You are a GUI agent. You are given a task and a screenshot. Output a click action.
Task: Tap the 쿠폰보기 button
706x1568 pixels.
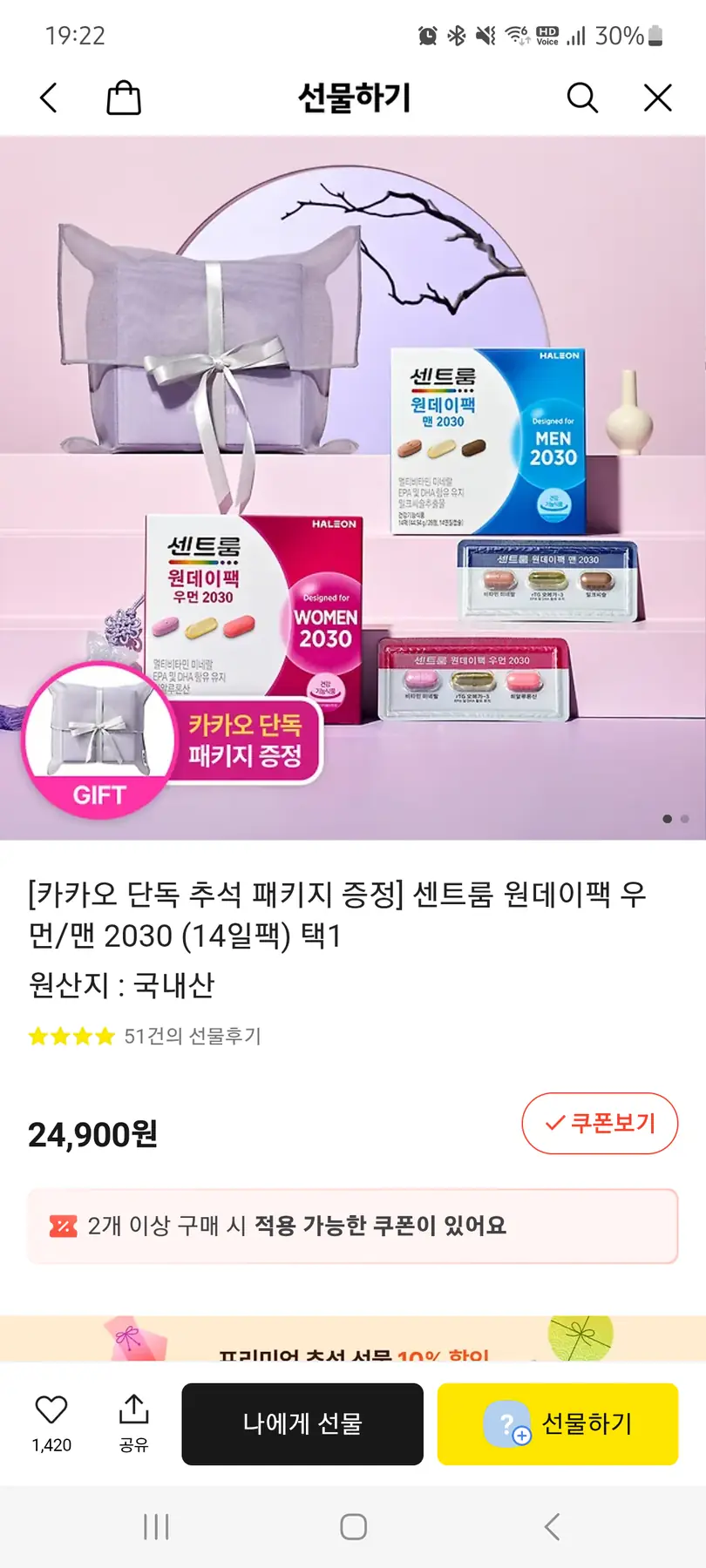click(600, 1124)
